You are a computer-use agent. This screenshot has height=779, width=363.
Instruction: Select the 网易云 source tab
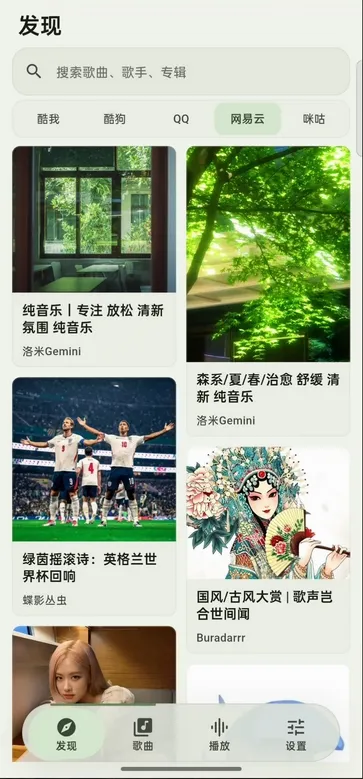pyautogui.click(x=248, y=119)
